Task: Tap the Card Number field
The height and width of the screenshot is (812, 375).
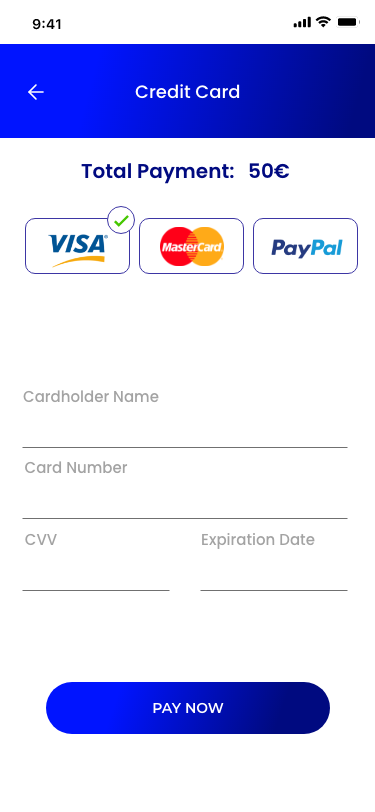Action: 184,488
